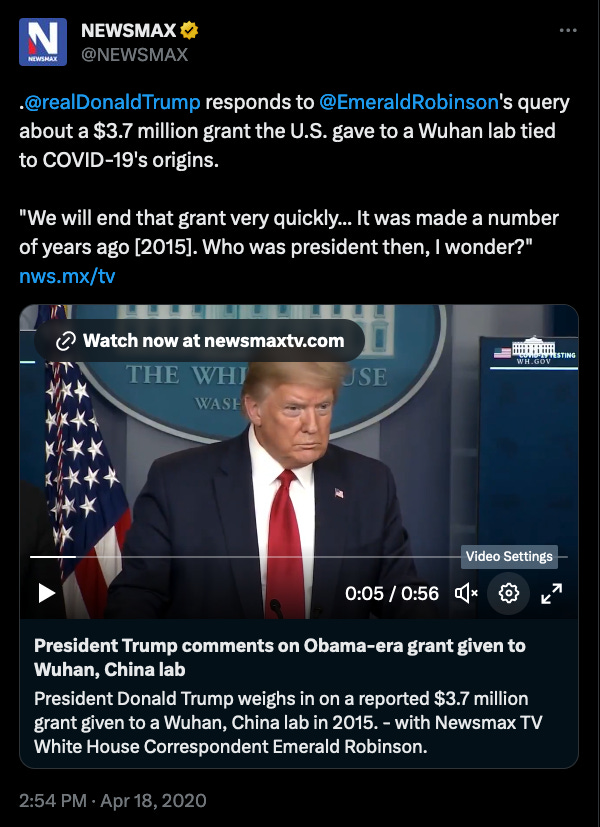Open the NEWSMAX account name

(x=127, y=31)
